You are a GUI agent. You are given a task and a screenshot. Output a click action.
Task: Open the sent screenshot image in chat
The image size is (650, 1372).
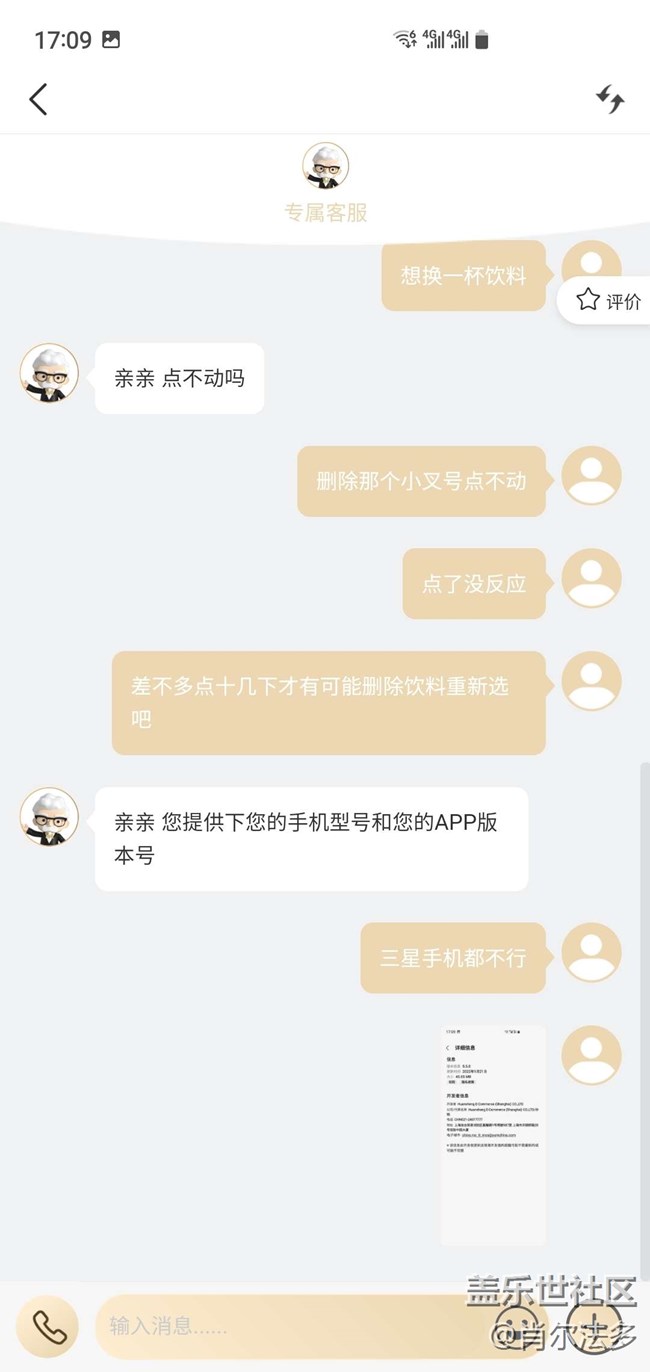pyautogui.click(x=493, y=1135)
